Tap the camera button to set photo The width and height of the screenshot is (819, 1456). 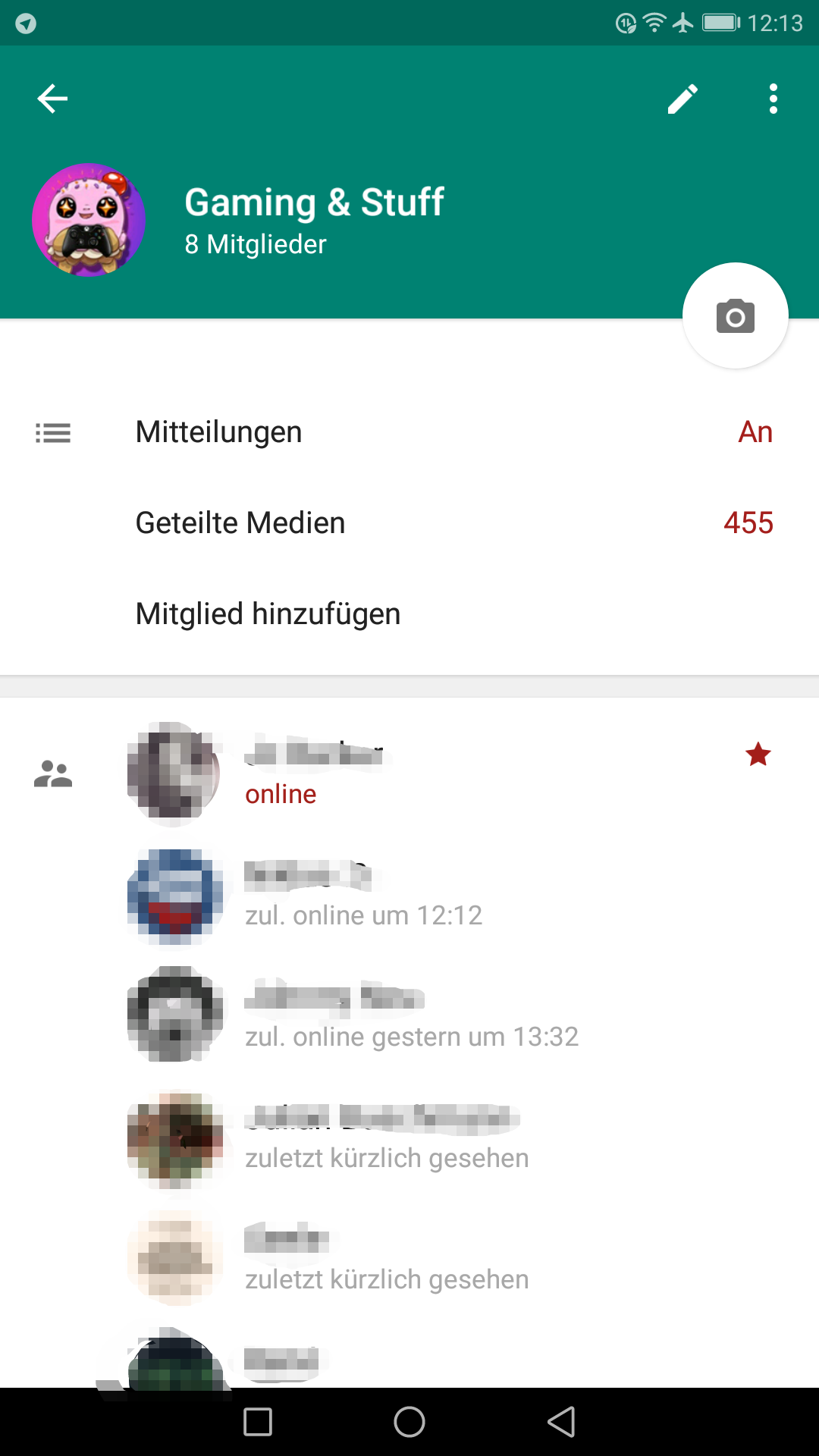click(735, 316)
